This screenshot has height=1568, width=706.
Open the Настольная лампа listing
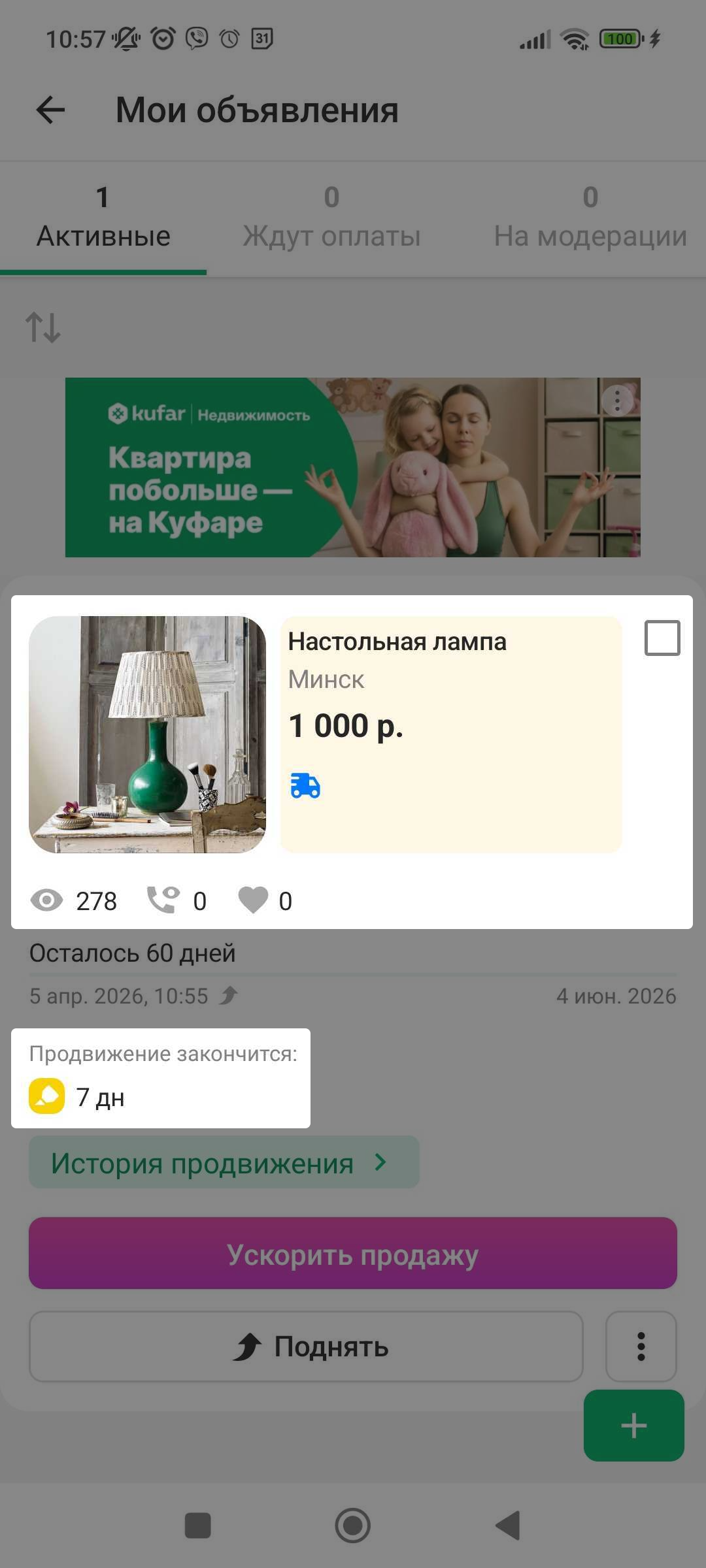point(396,642)
